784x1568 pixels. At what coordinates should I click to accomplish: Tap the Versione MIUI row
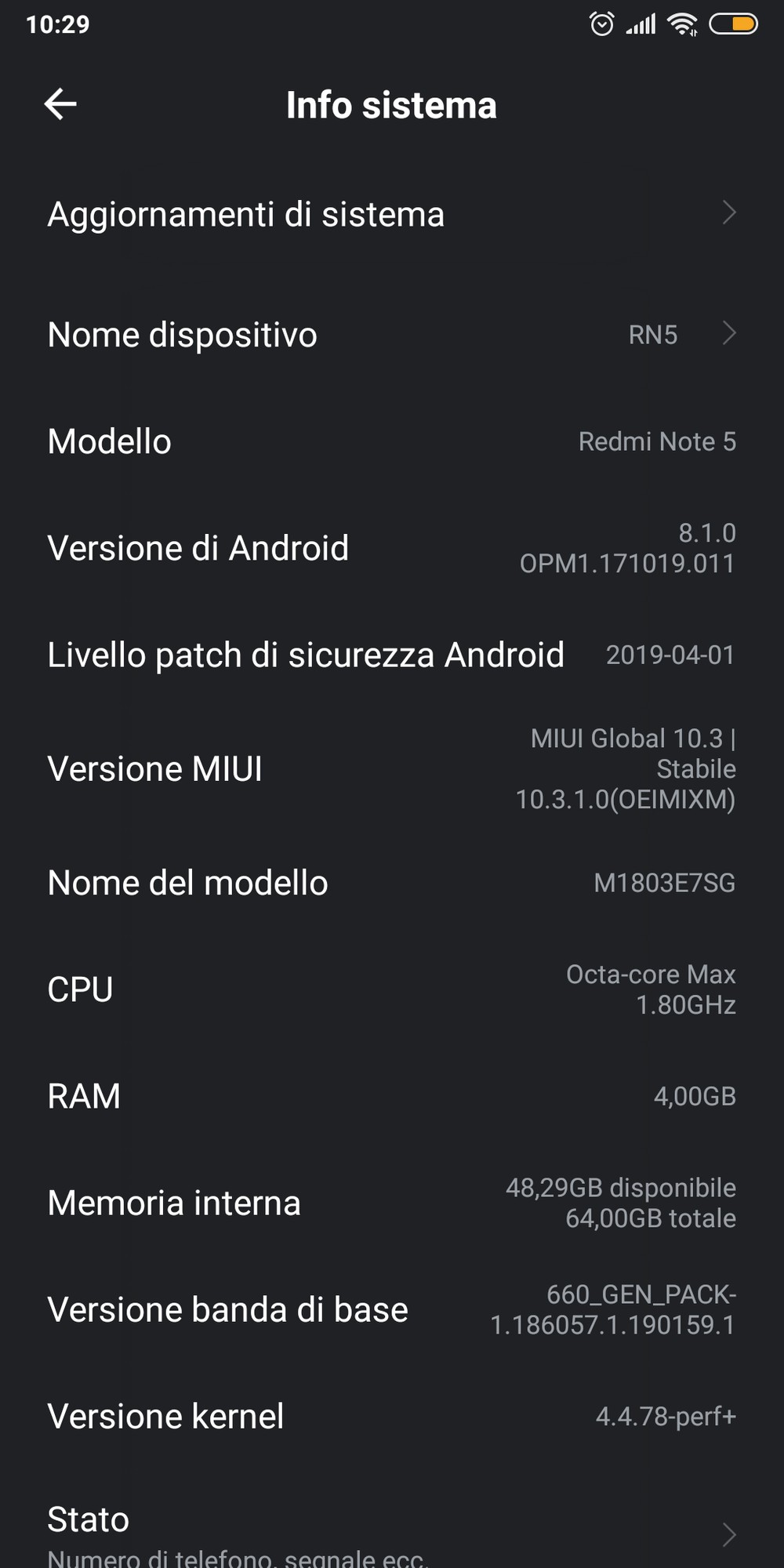click(x=392, y=768)
